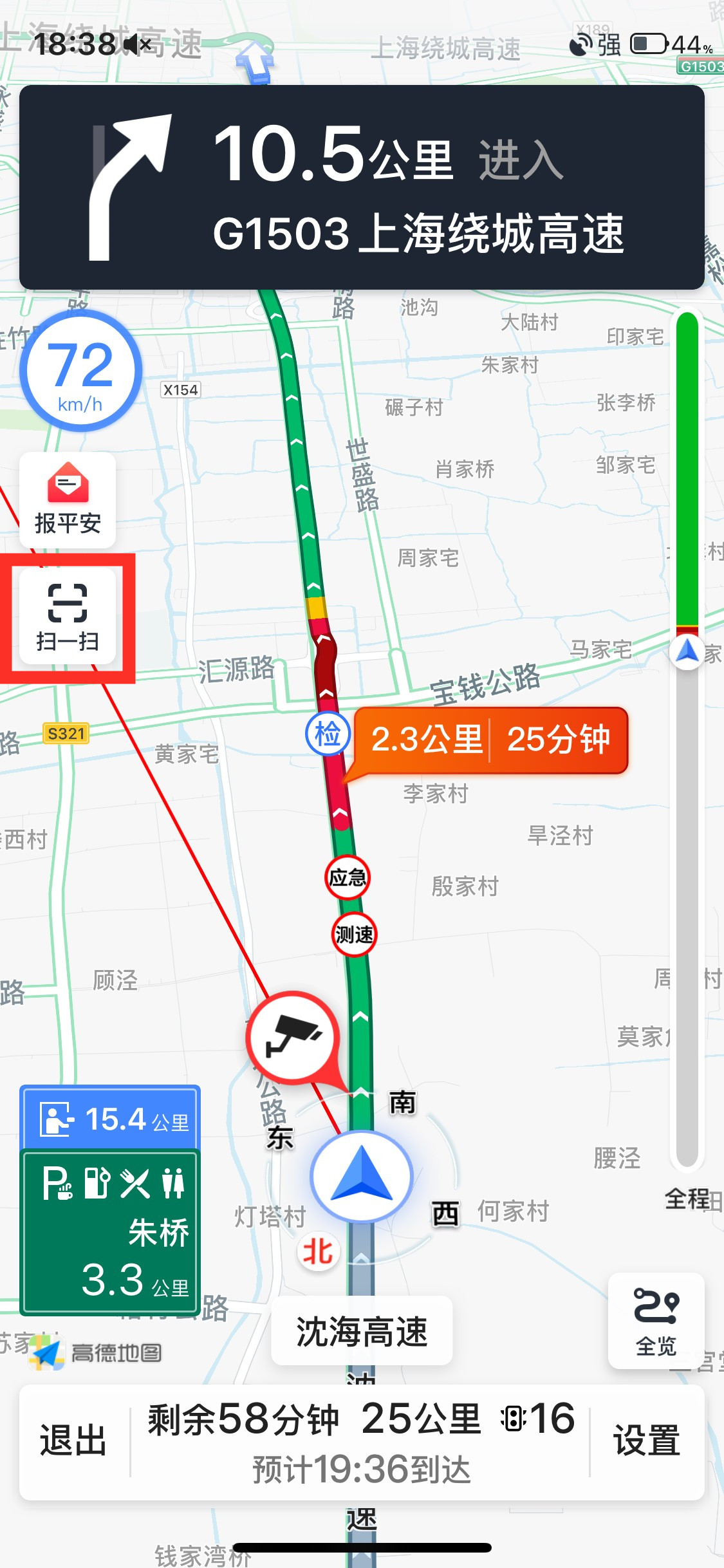Tap 报平安 to share your trip

coord(68,500)
